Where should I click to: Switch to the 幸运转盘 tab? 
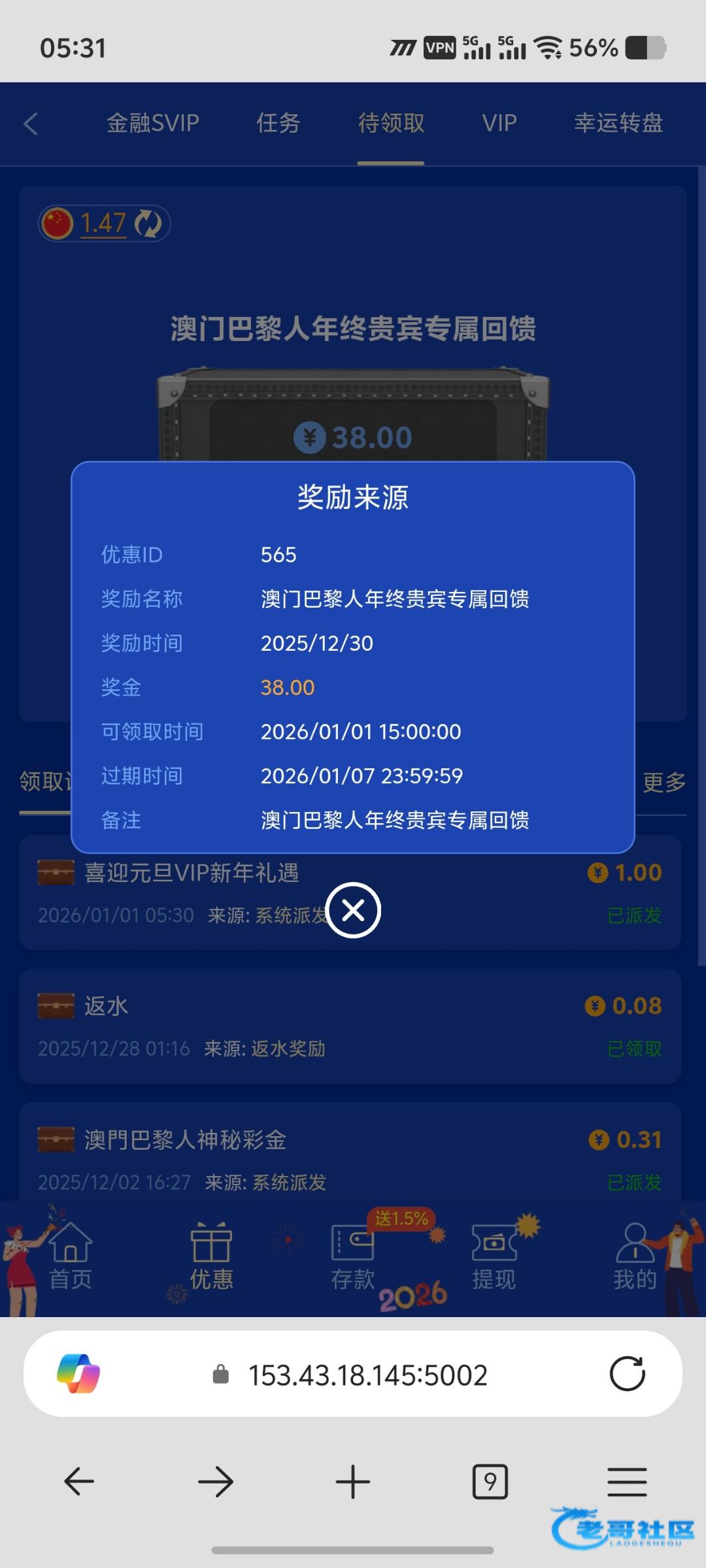pos(618,123)
